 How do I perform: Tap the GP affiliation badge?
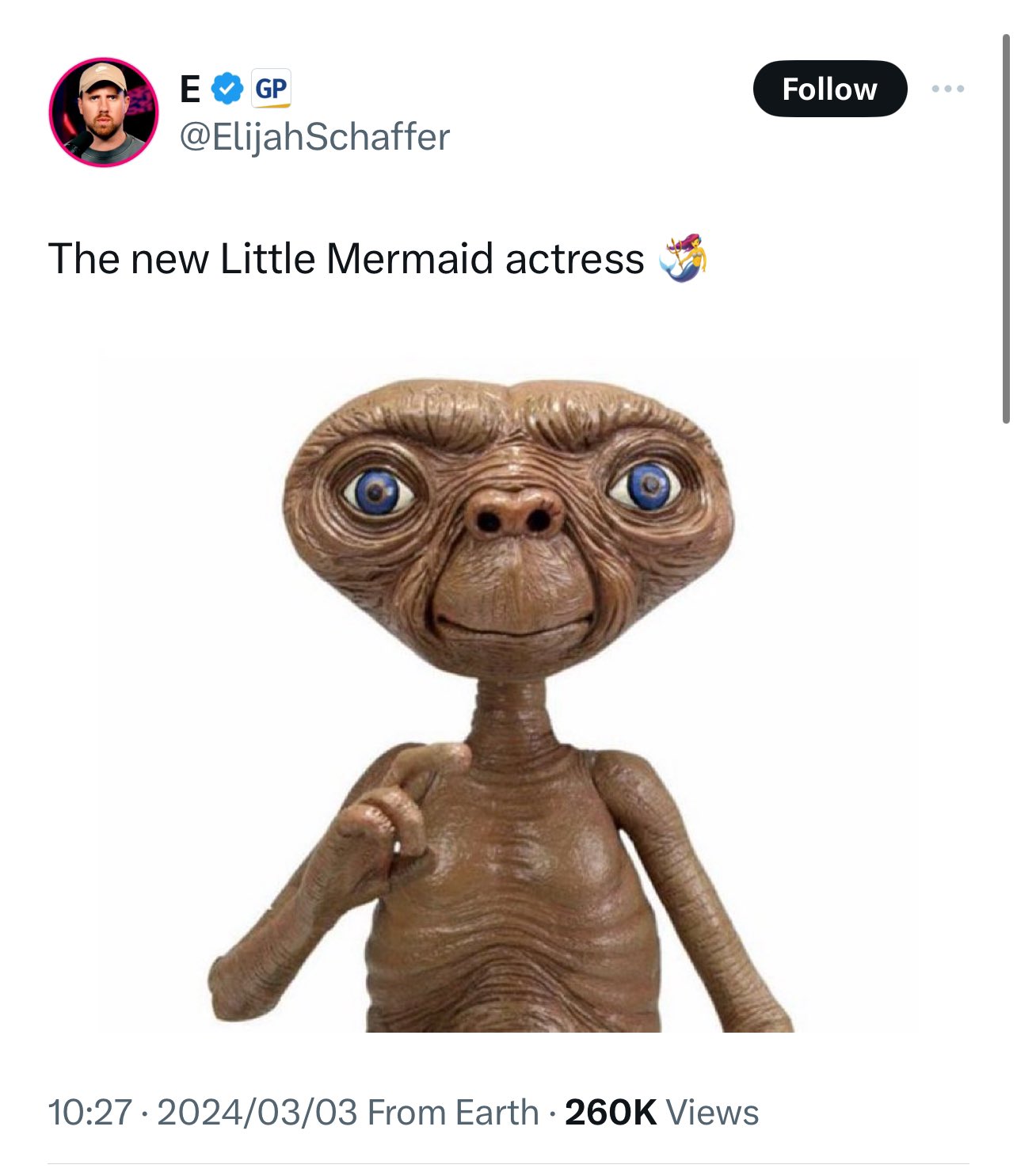(x=271, y=89)
